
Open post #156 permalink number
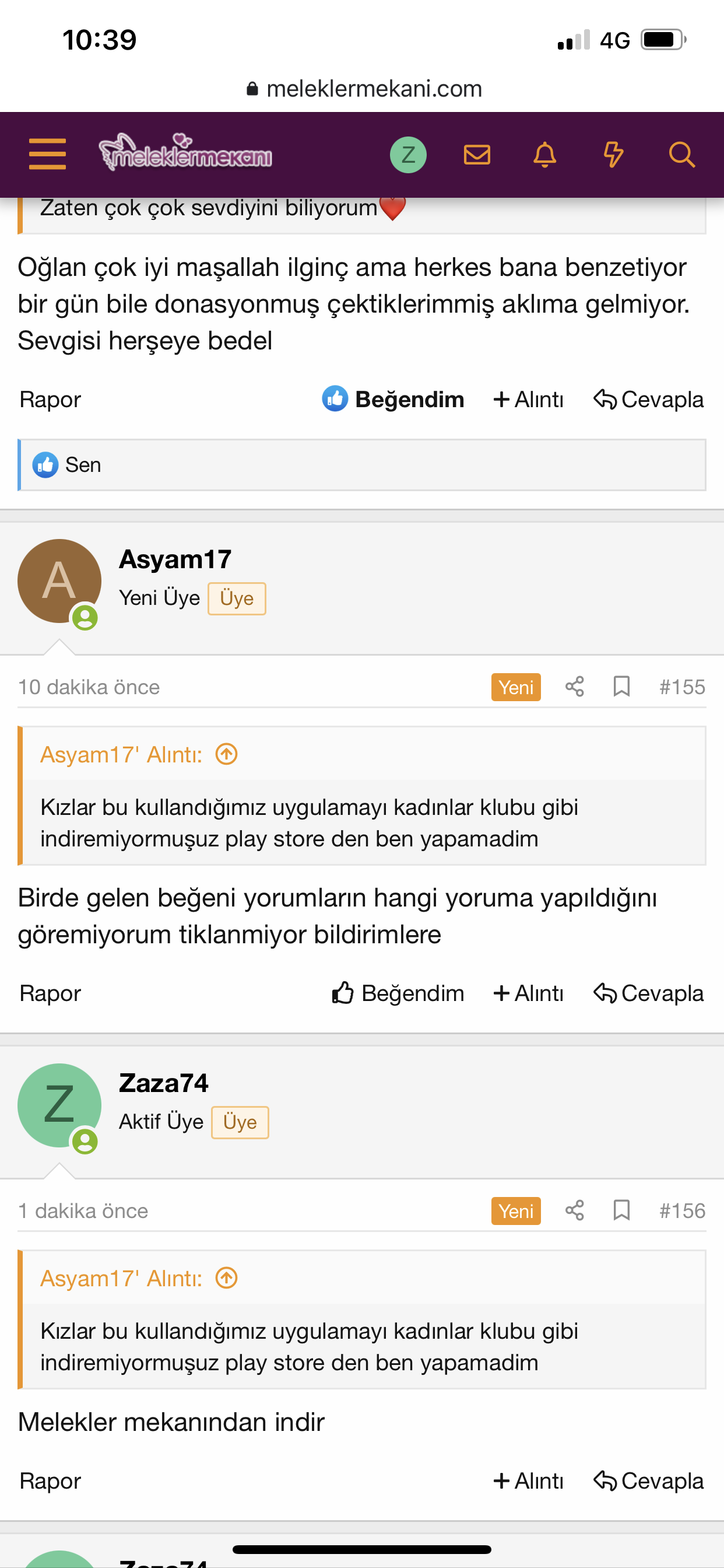[x=682, y=1210]
